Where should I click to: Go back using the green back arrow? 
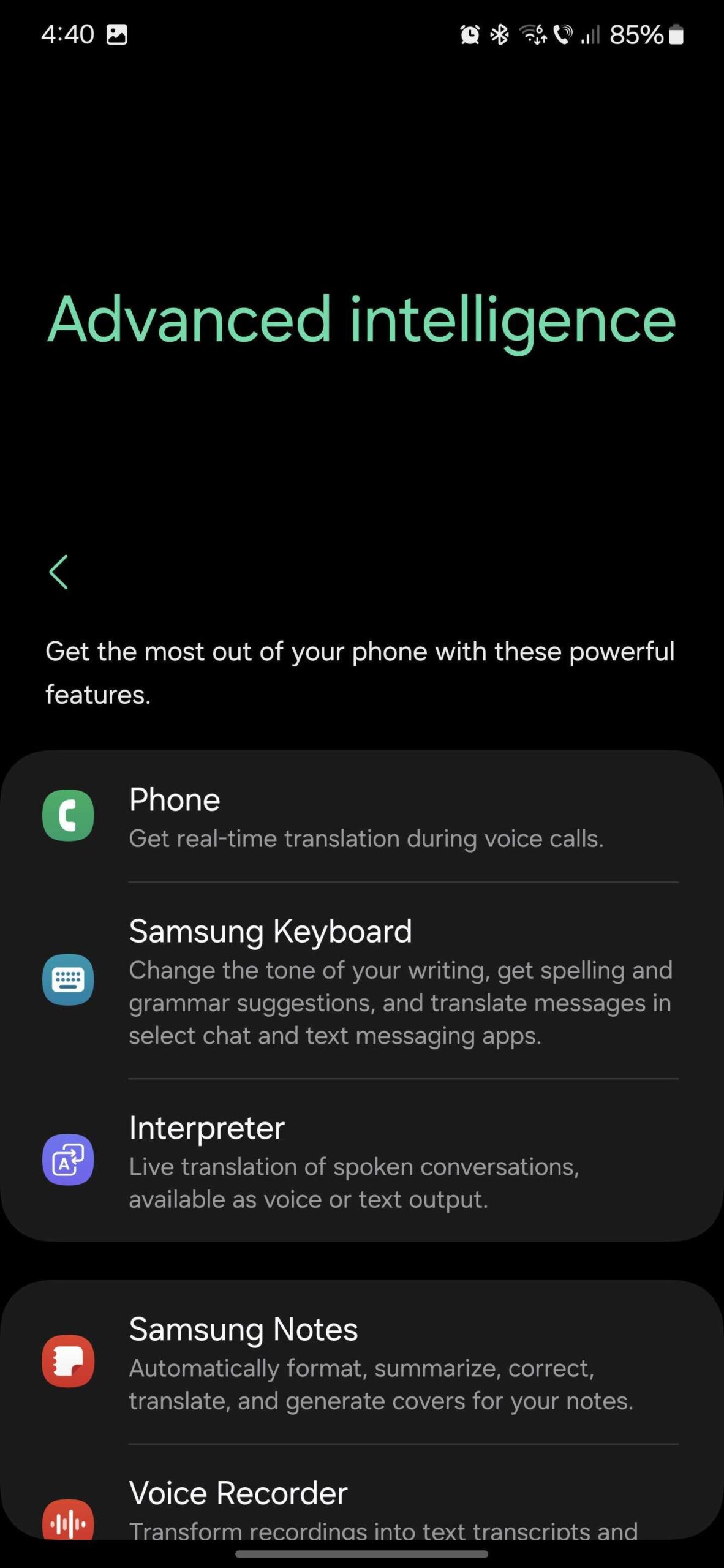click(59, 572)
